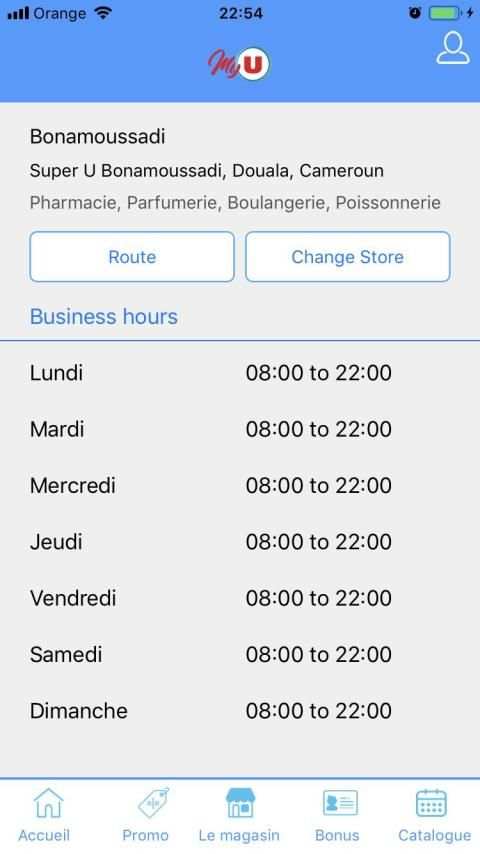Select the Le magasin tab
480x854 pixels.
[x=239, y=815]
